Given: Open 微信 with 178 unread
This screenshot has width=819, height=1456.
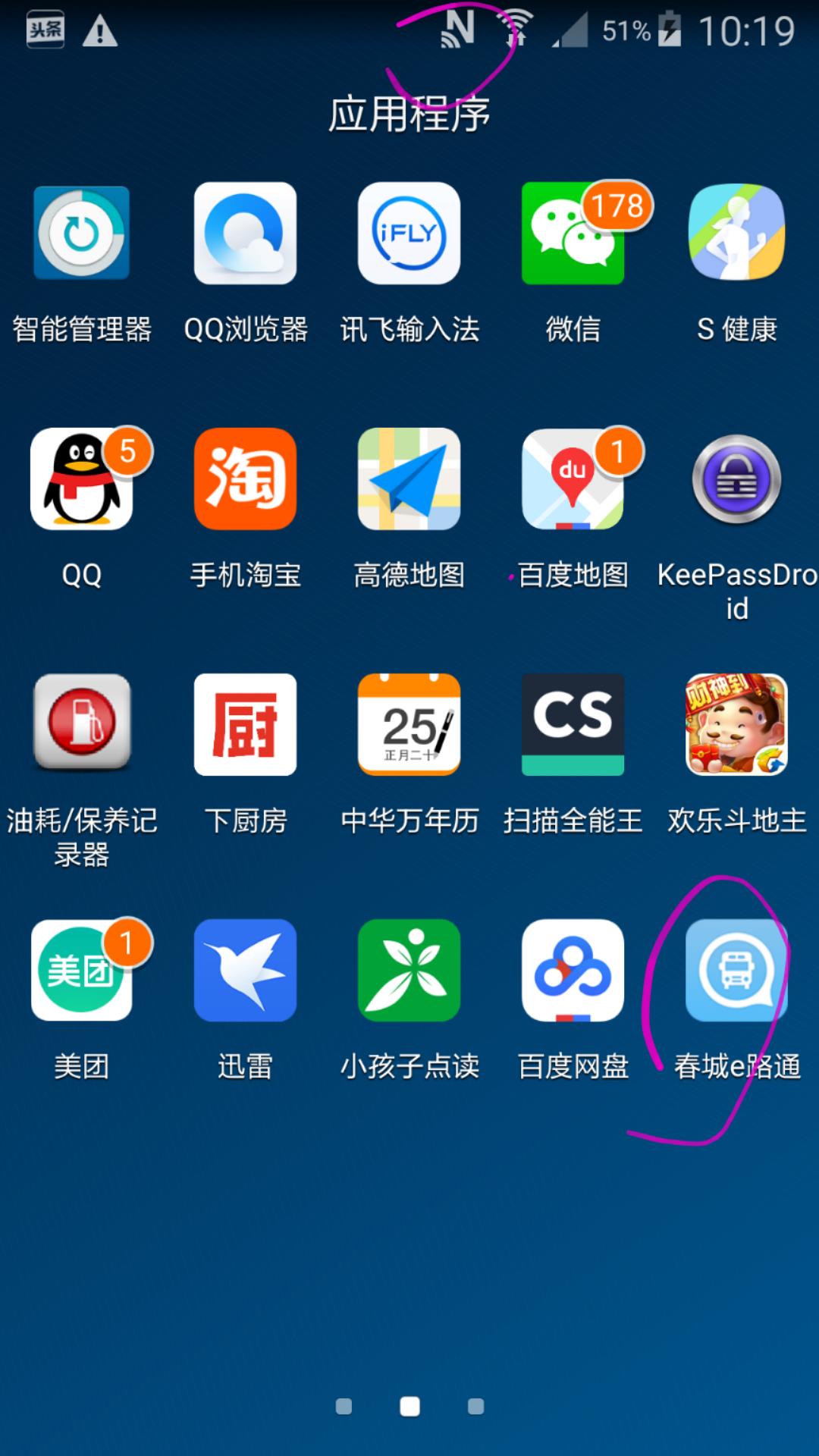Looking at the screenshot, I should [573, 234].
